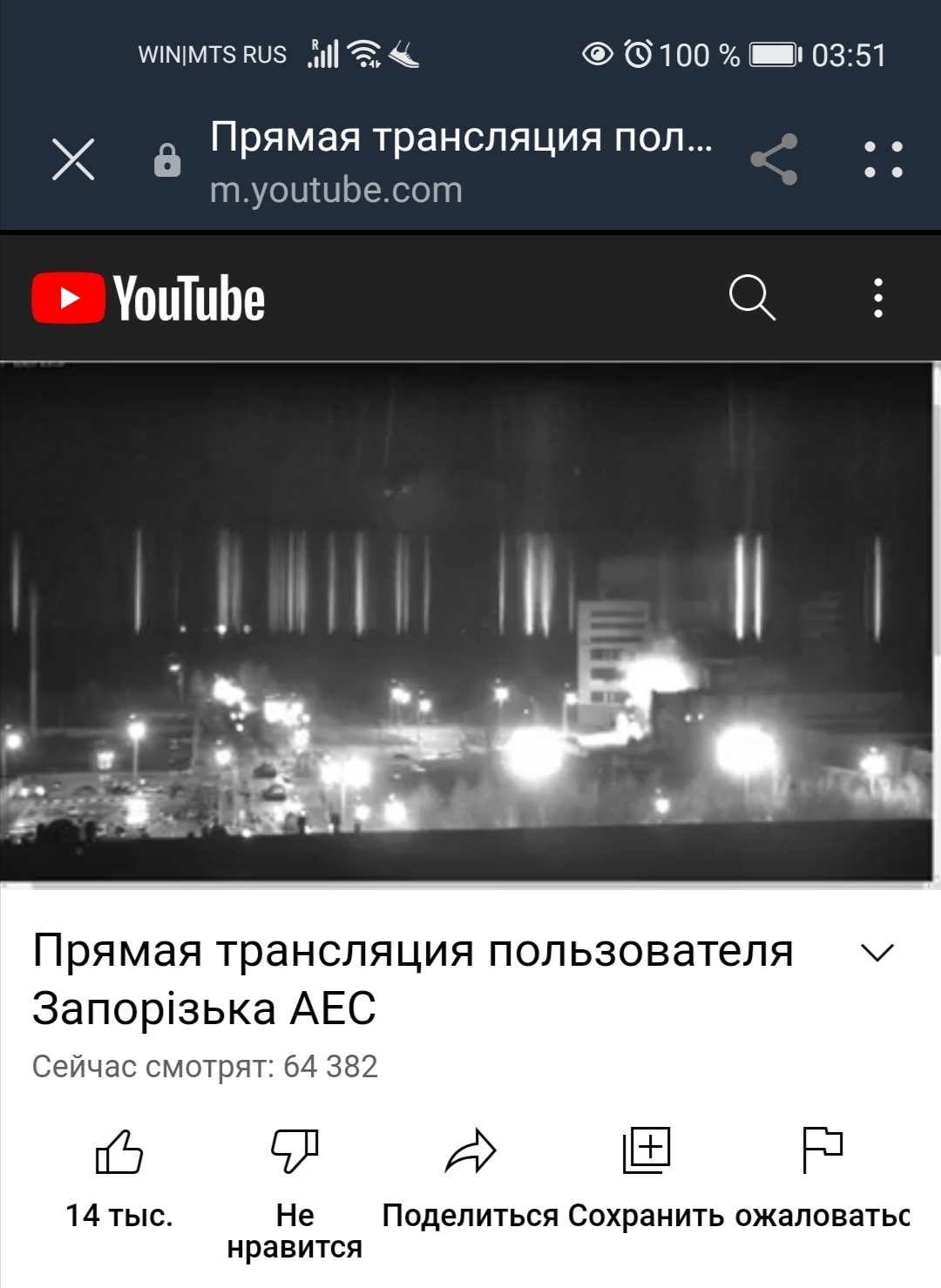Close the browser custom tab
941x1288 pixels.
(73, 160)
